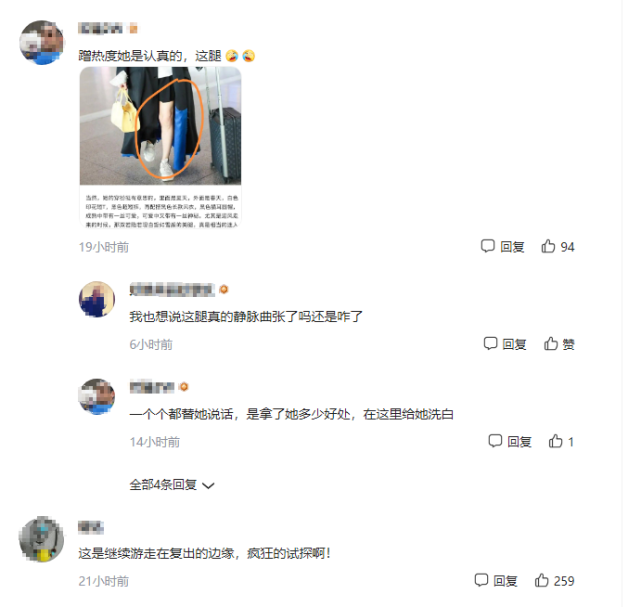Reply to the comment posted 14小时前
The height and width of the screenshot is (607, 641).
coord(509,441)
